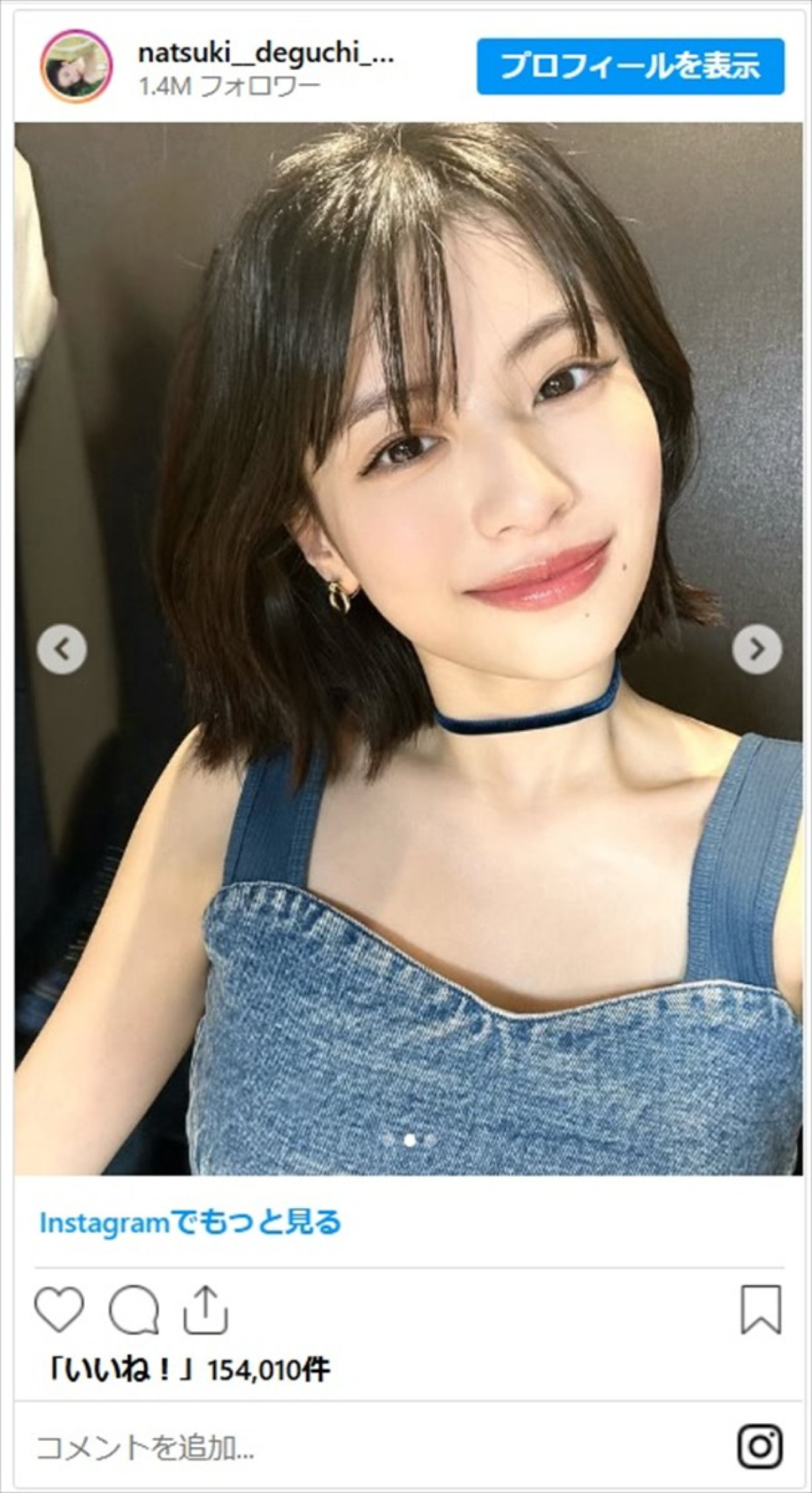
Task: Go to the previous photo in the carousel
Action: pyautogui.click(x=62, y=650)
